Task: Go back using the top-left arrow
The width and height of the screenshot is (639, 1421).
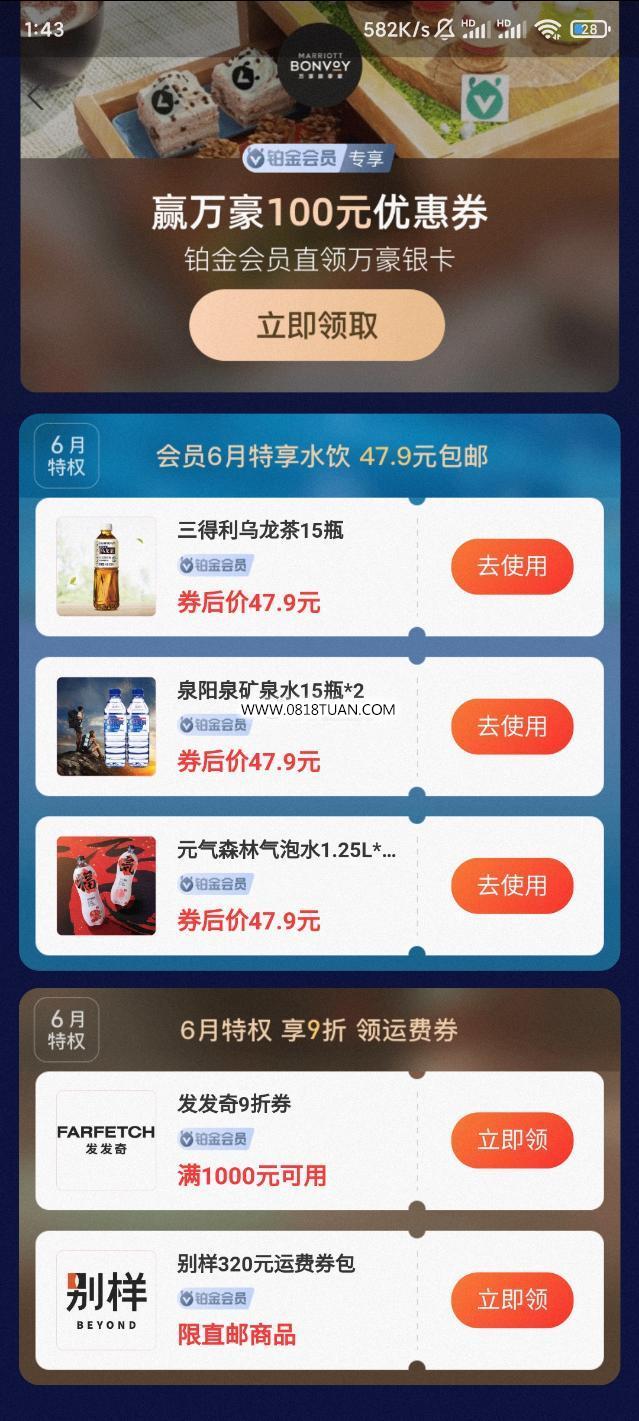Action: click(36, 97)
